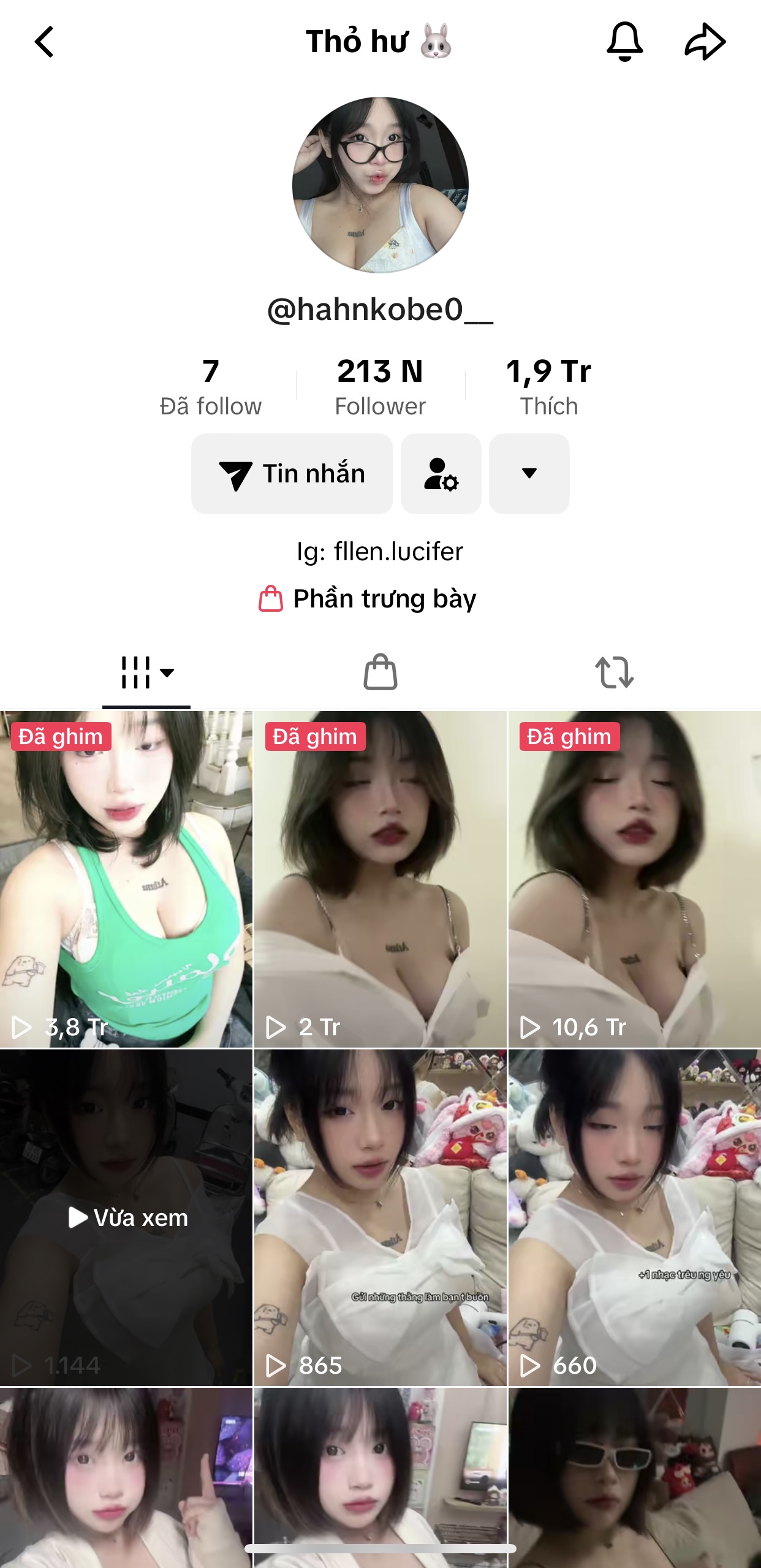The width and height of the screenshot is (761, 1568).
Task: Switch to the shop bag tab
Action: coord(380,672)
